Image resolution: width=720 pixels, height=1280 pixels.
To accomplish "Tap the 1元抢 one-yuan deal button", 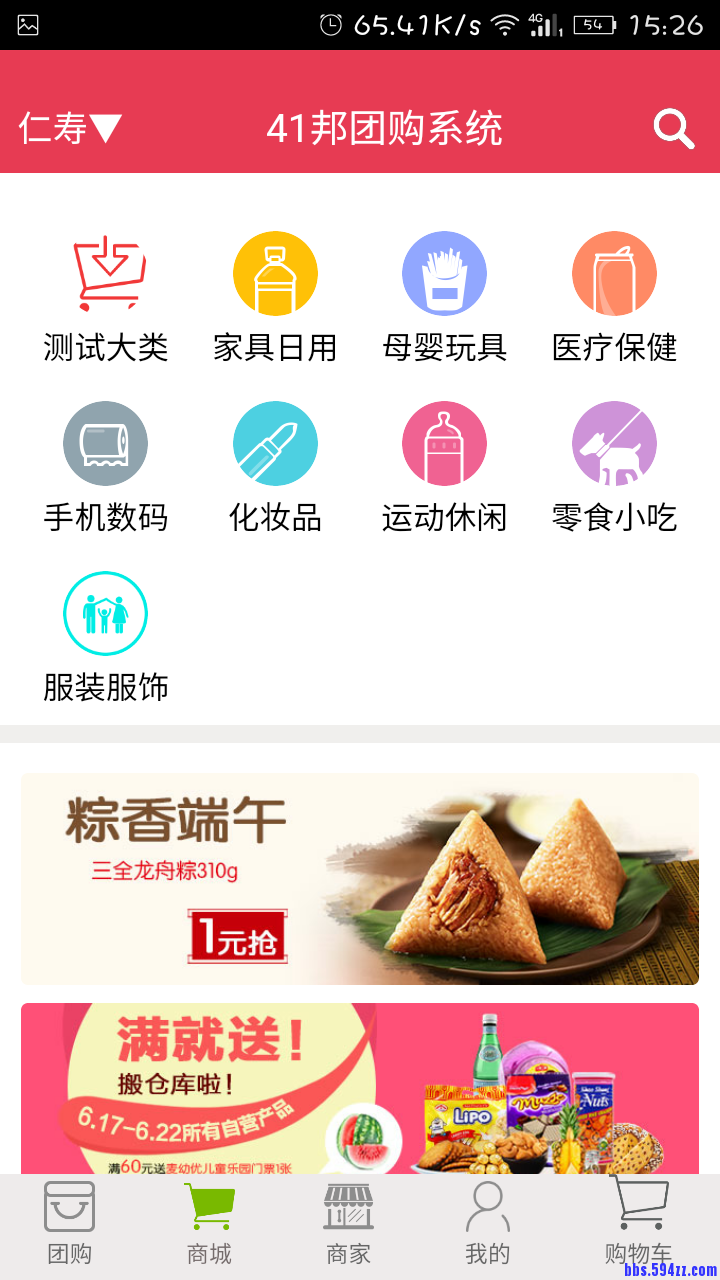I will 238,936.
